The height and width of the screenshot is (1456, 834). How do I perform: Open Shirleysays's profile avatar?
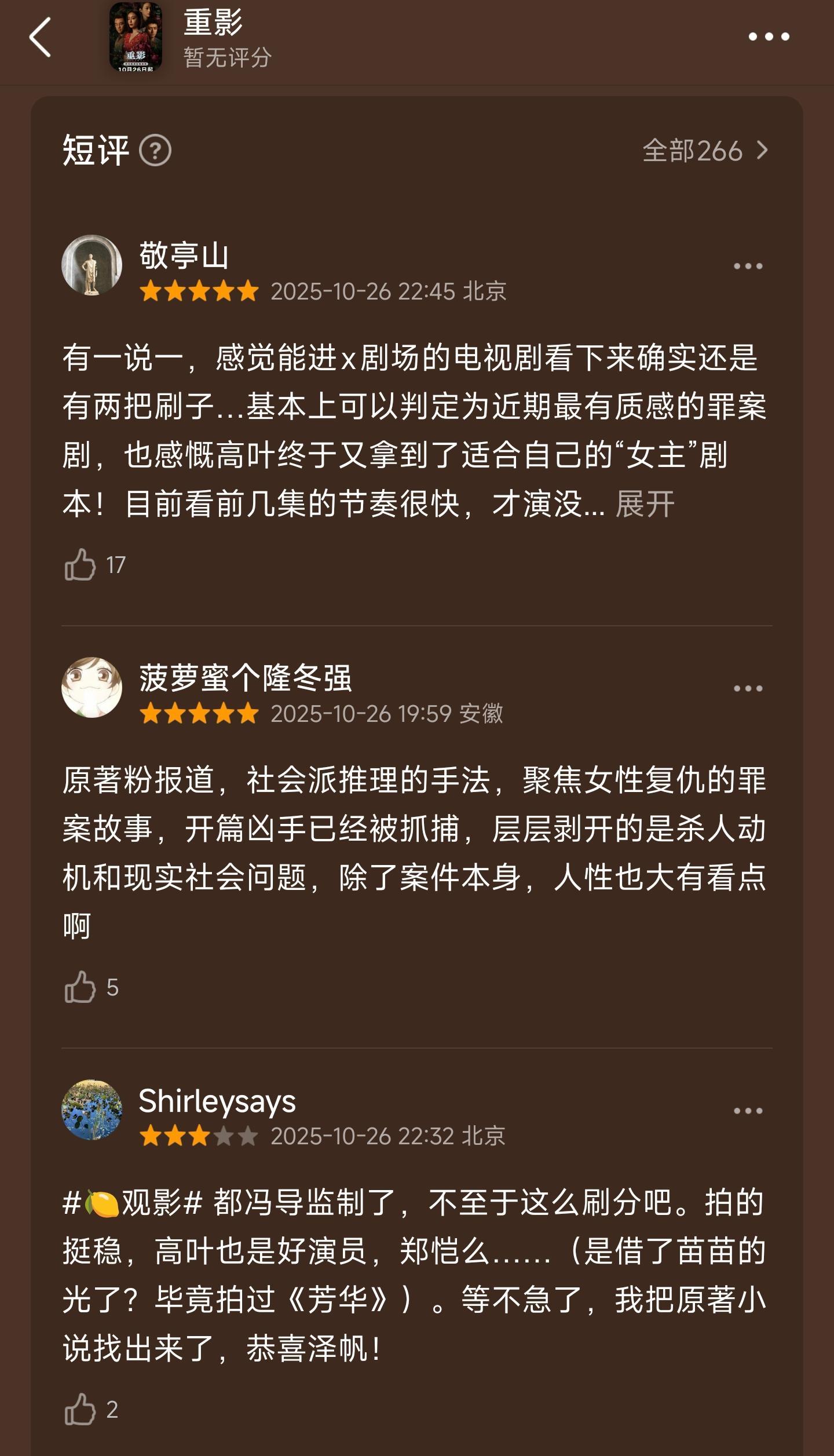(92, 1110)
